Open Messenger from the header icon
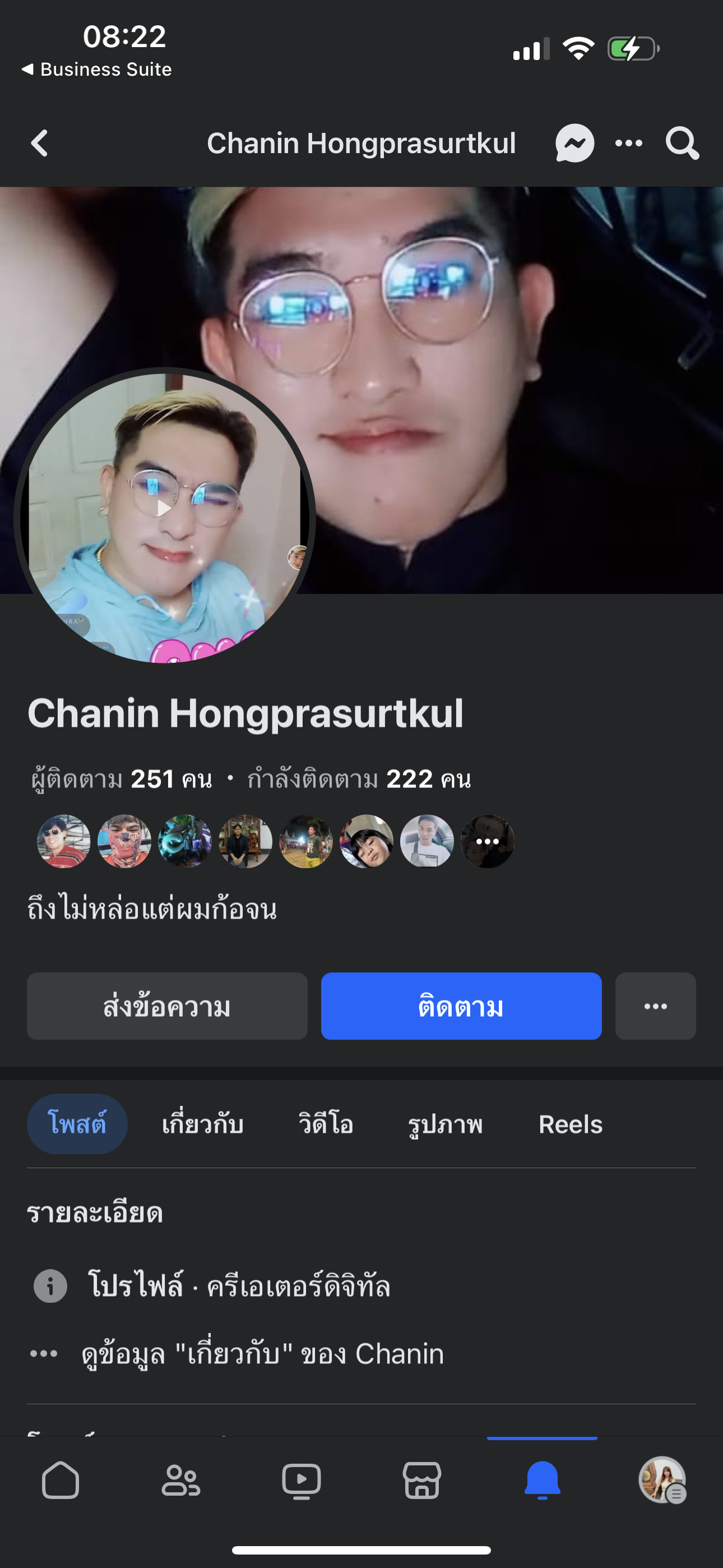 (x=574, y=144)
